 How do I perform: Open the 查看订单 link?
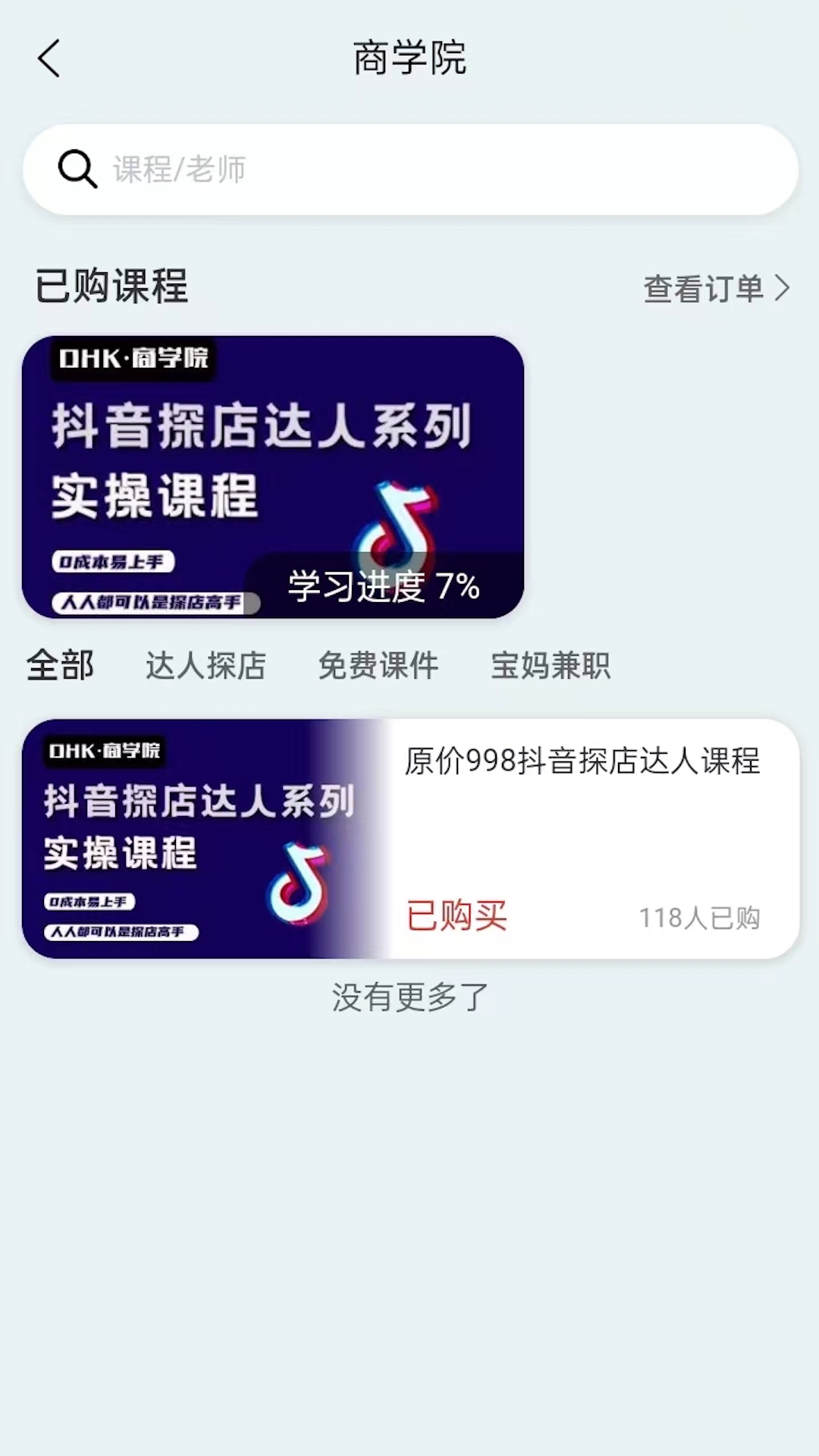[701, 287]
